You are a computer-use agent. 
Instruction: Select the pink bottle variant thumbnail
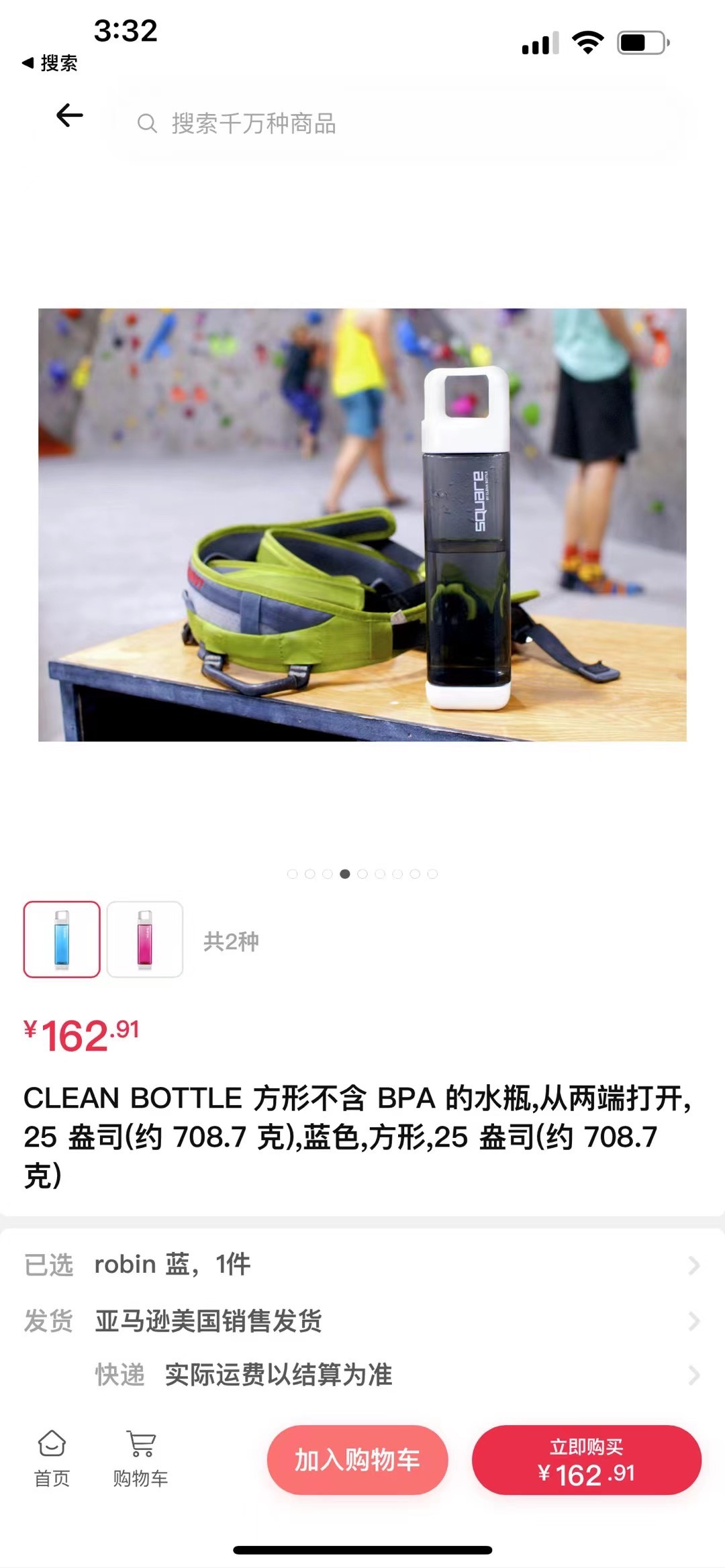[x=145, y=939]
